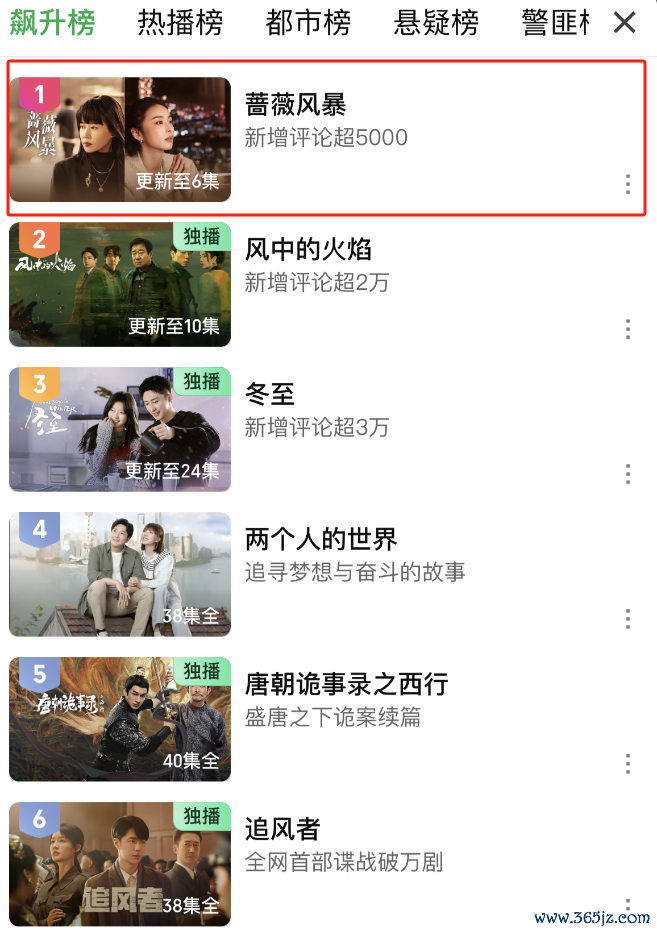Open more options for 蔷薇风暴
Viewport: 657px width, 933px height.
[628, 184]
